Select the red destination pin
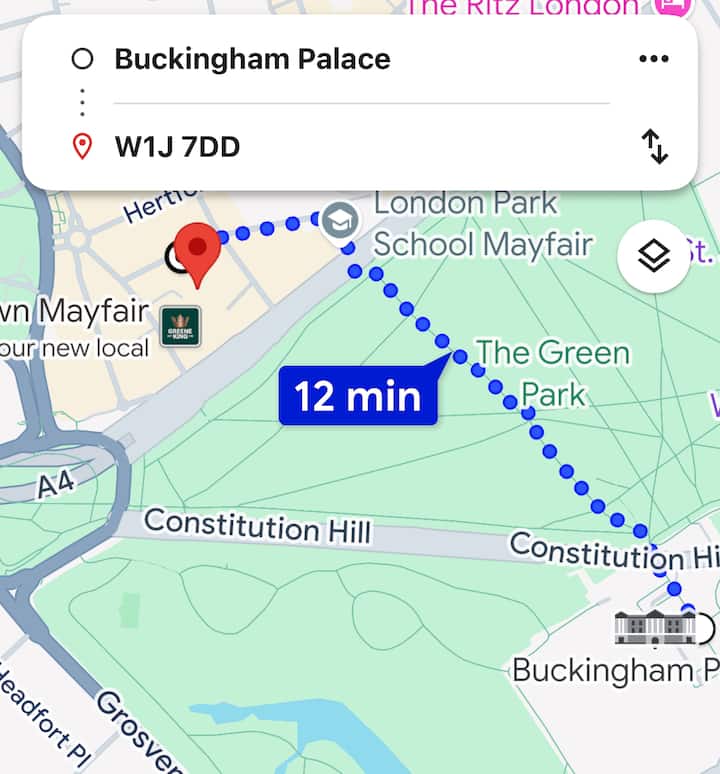Screen dimensions: 720x774 [198, 252]
